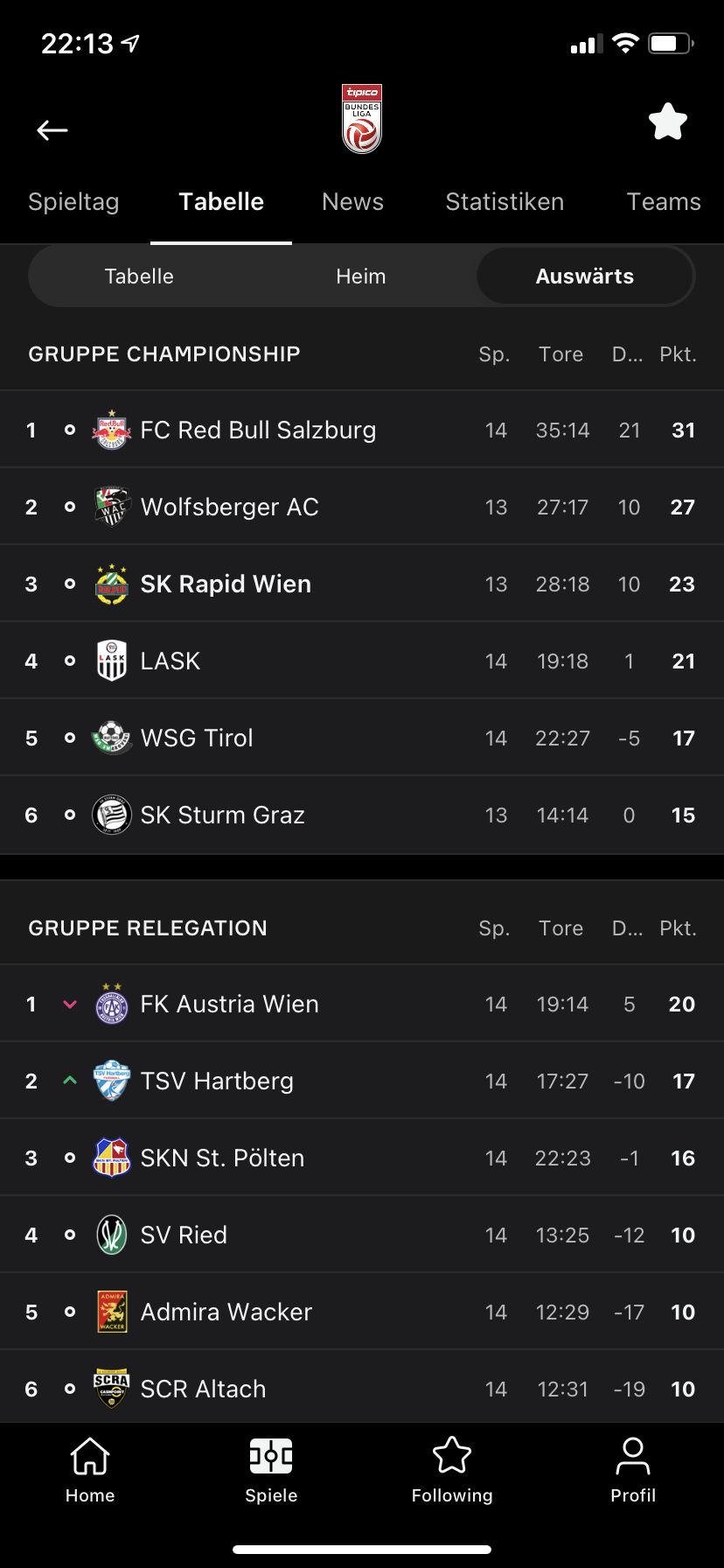The width and height of the screenshot is (724, 1568).
Task: Open the News tab
Action: pos(352,202)
